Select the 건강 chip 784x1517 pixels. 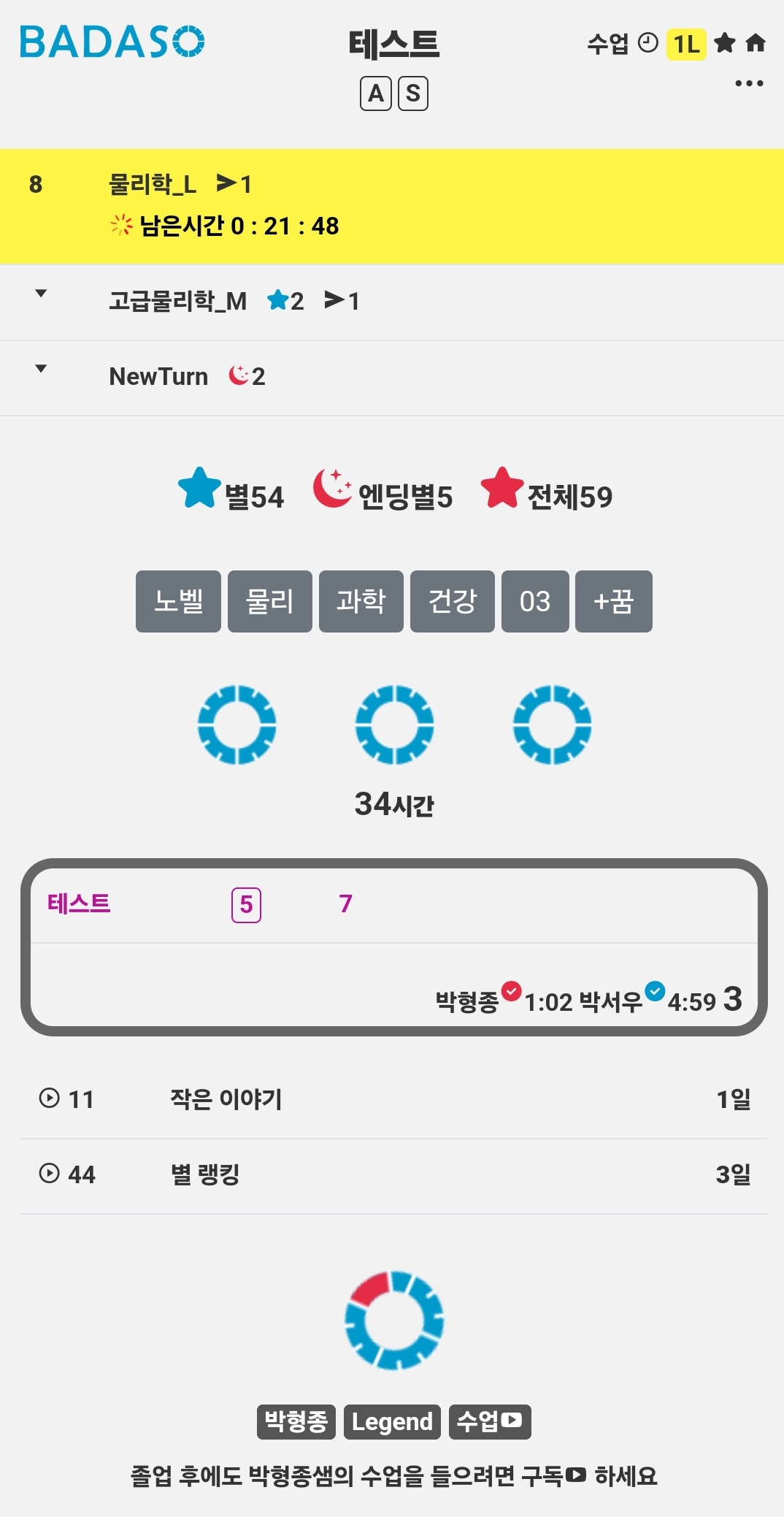click(453, 601)
